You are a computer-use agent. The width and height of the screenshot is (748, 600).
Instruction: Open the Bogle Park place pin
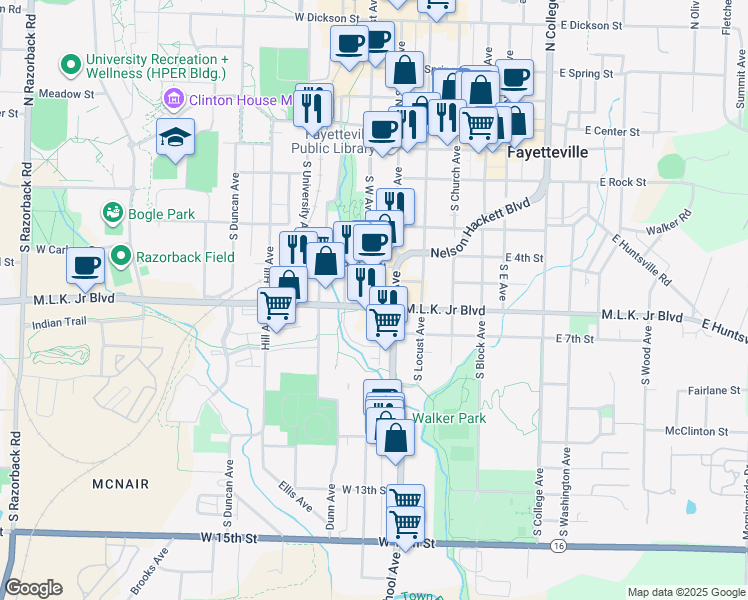click(x=112, y=213)
